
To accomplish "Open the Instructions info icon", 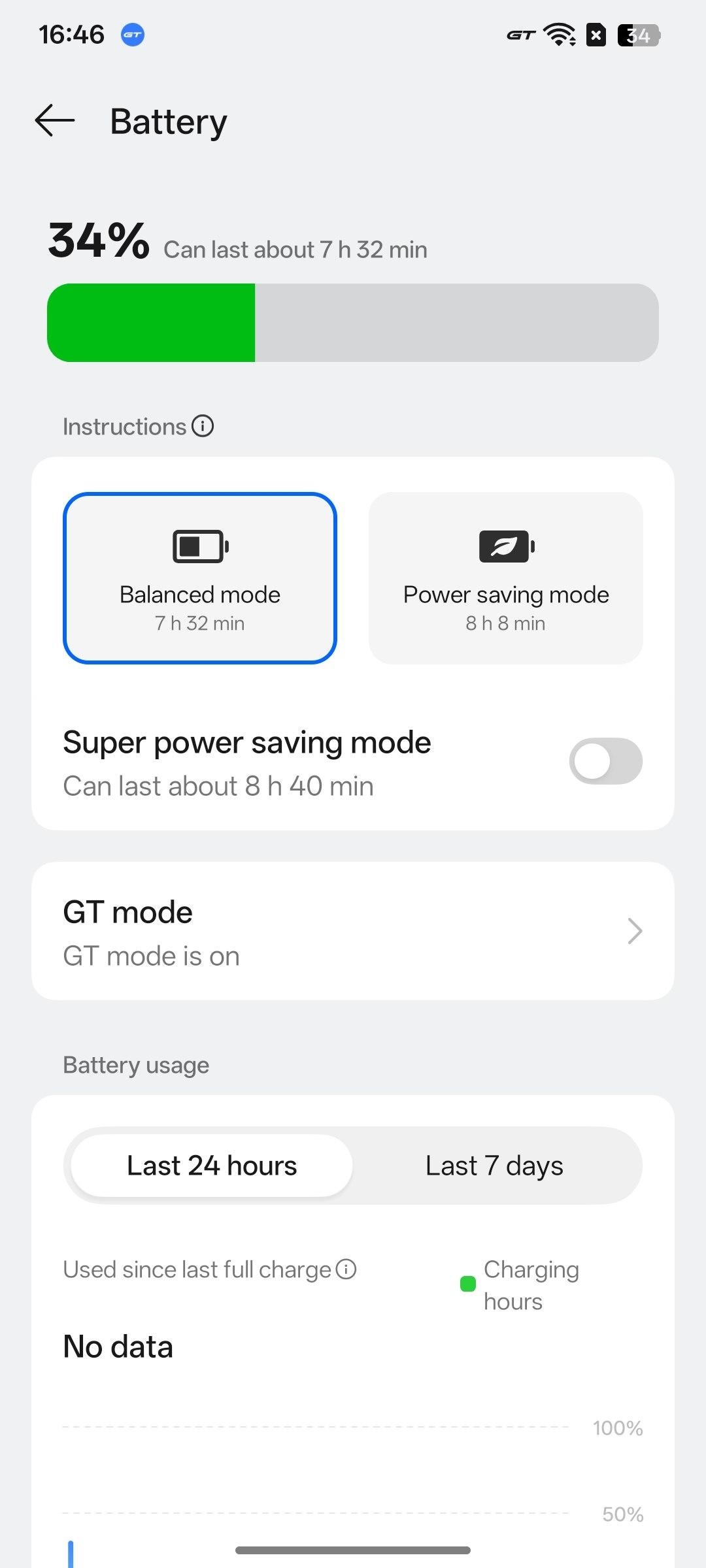I will (x=203, y=427).
